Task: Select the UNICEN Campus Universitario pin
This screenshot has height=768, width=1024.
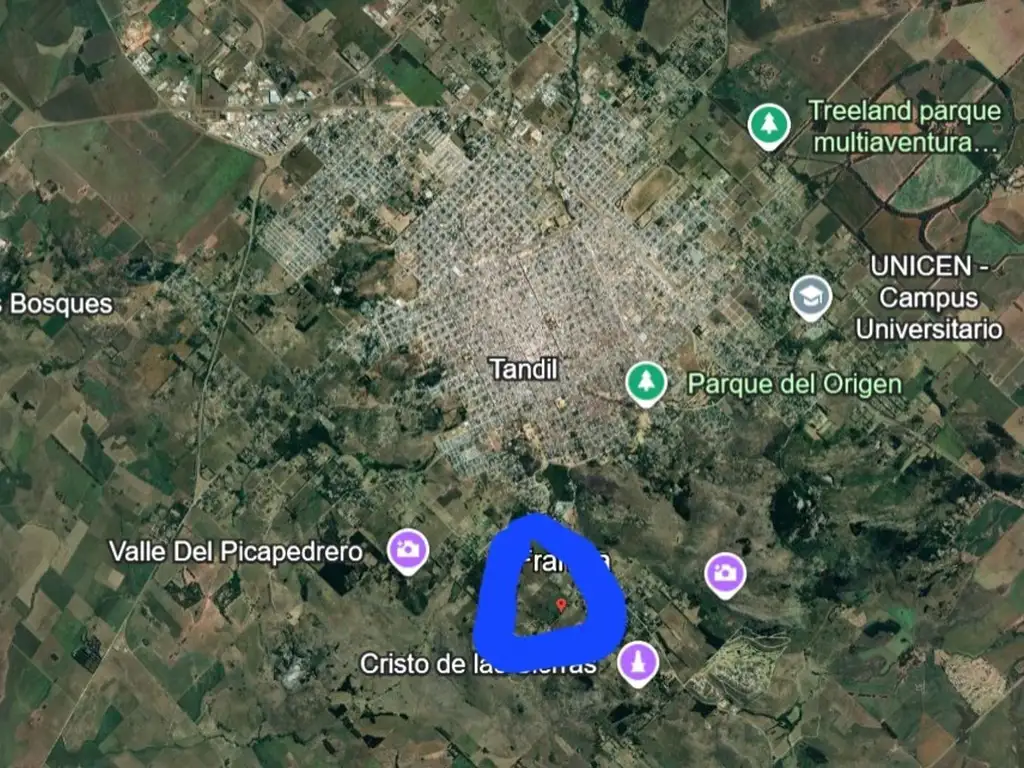Action: pos(810,296)
